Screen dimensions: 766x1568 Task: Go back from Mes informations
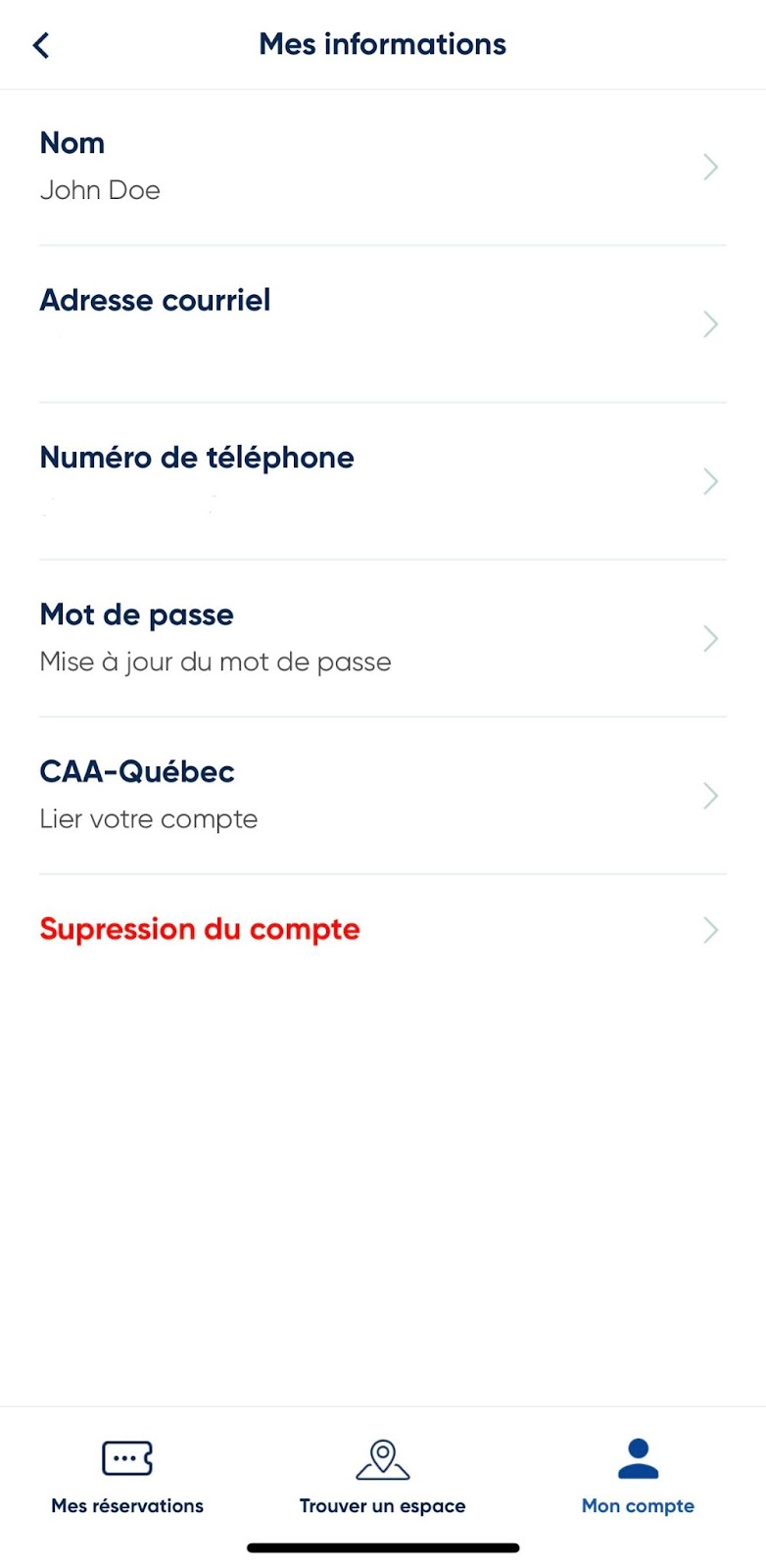click(x=41, y=45)
